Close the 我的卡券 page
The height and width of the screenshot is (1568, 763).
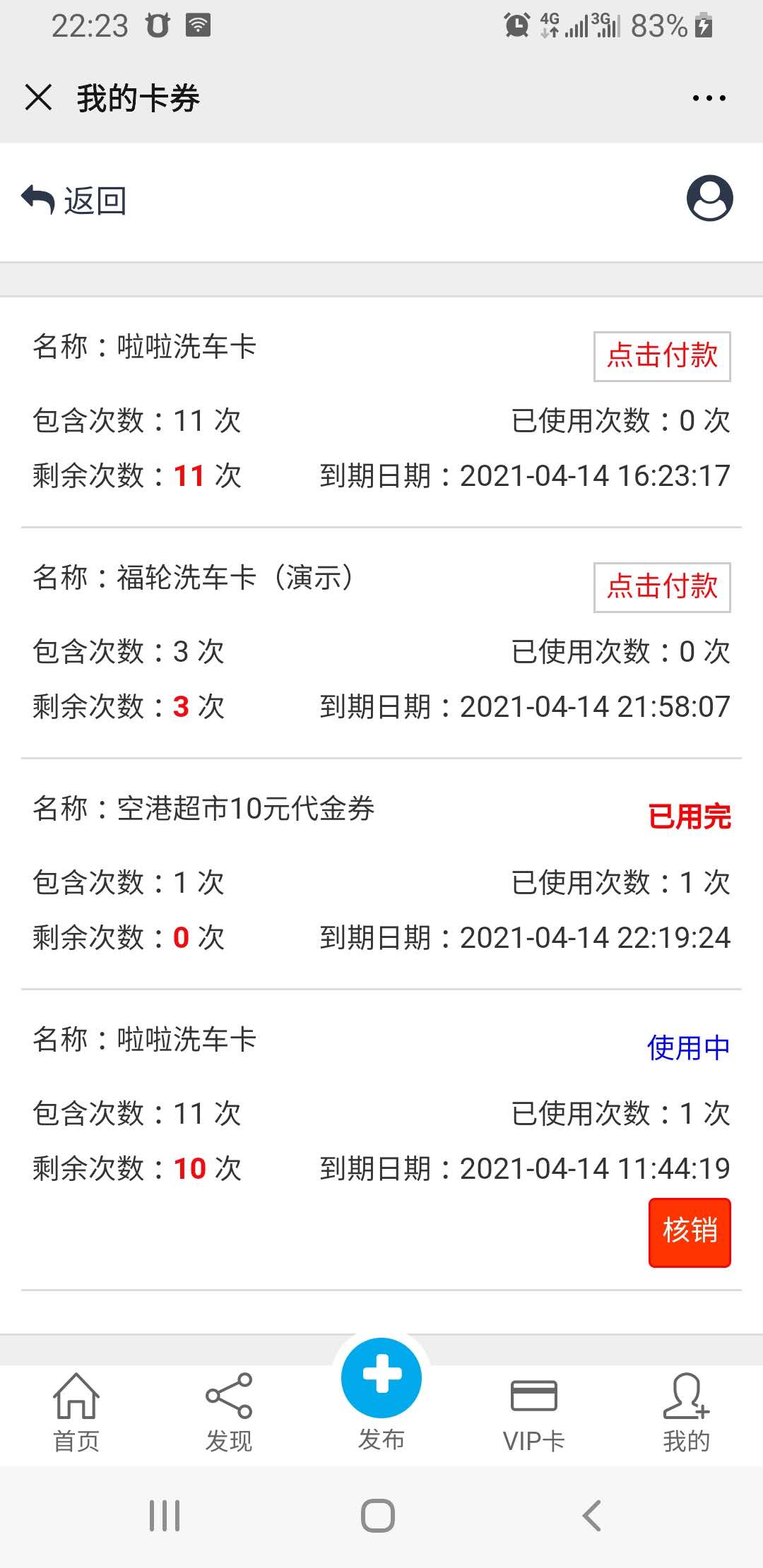tap(39, 97)
